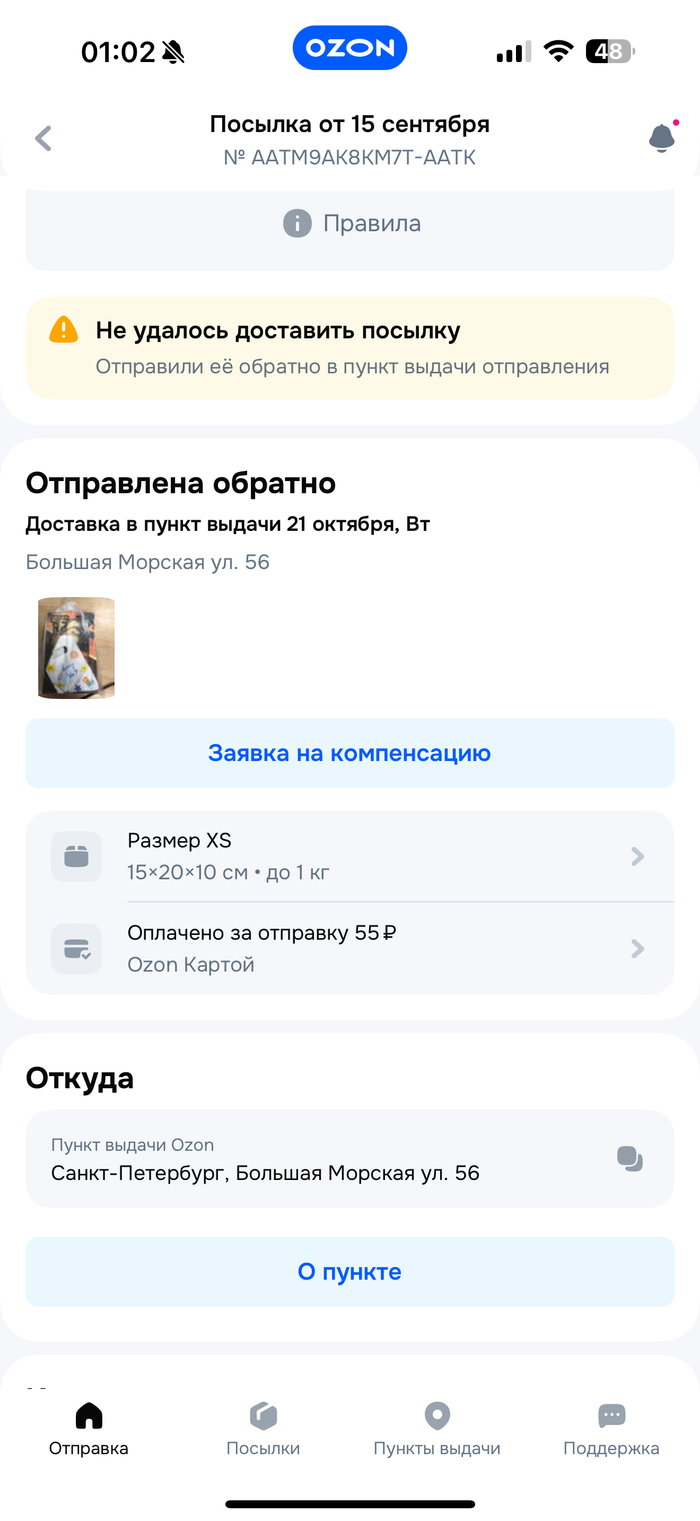Open the Размер XS row
The image size is (700, 1521).
(350, 856)
